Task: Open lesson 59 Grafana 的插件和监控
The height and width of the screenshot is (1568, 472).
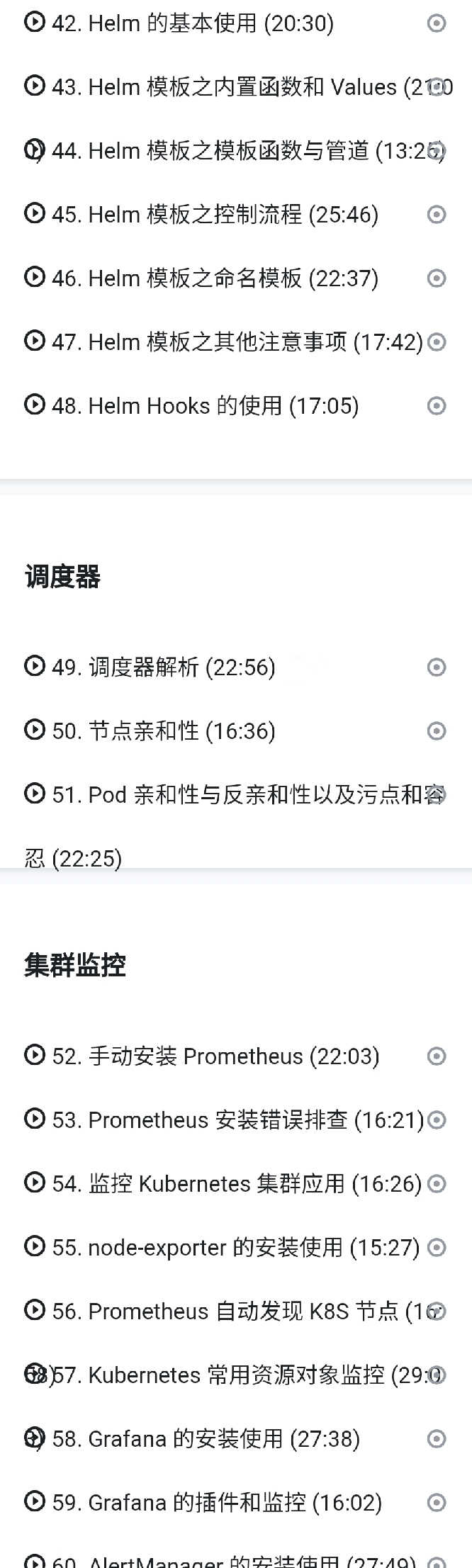Action: pos(217,1503)
